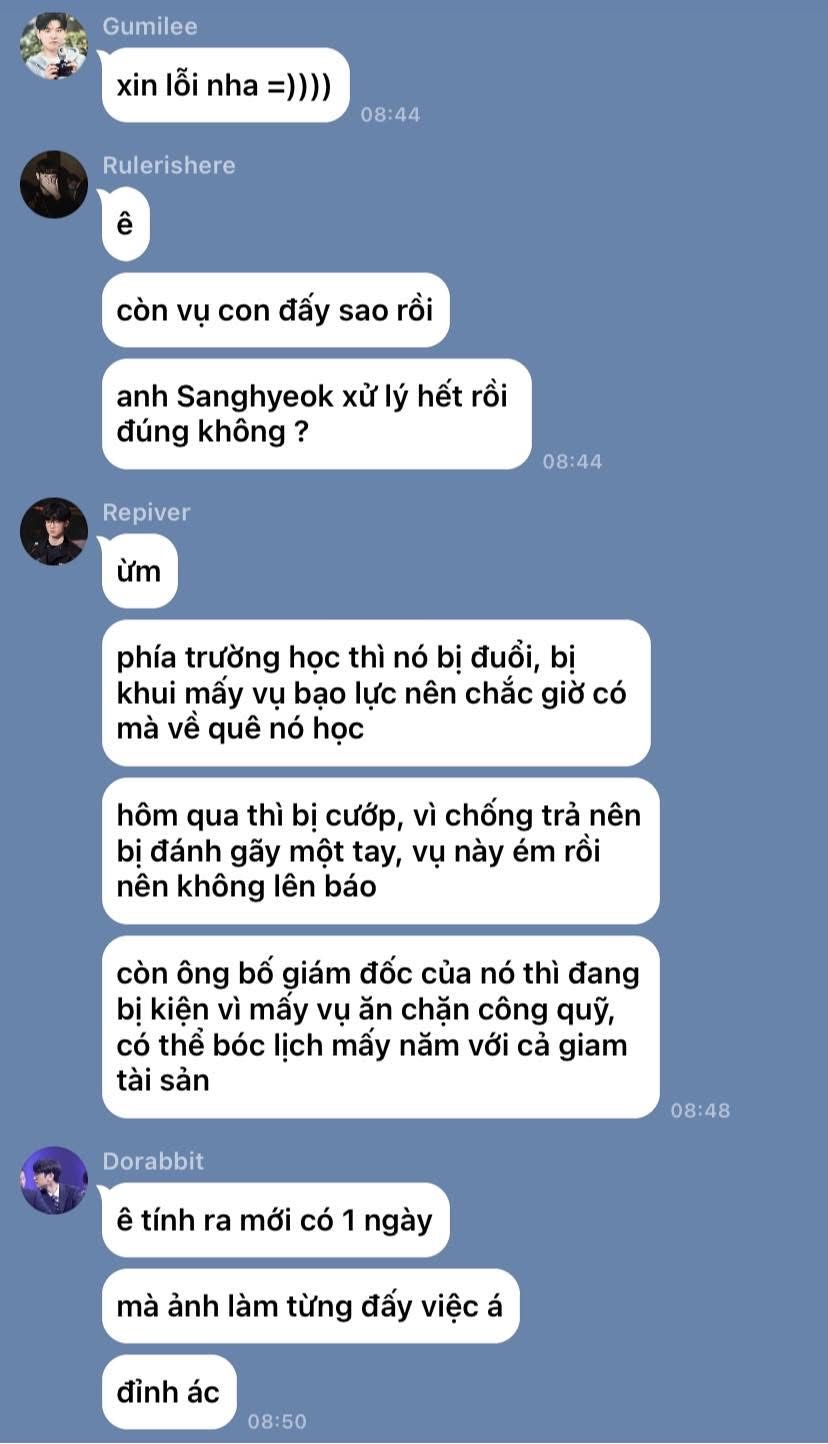The image size is (828, 1444).
Task: Open Rulerishere's profile avatar
Action: [54, 185]
